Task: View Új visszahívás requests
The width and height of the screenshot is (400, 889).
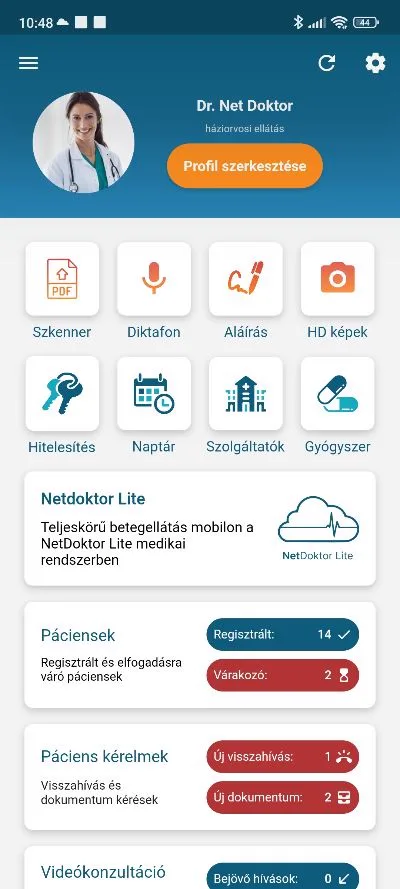Action: 283,756
